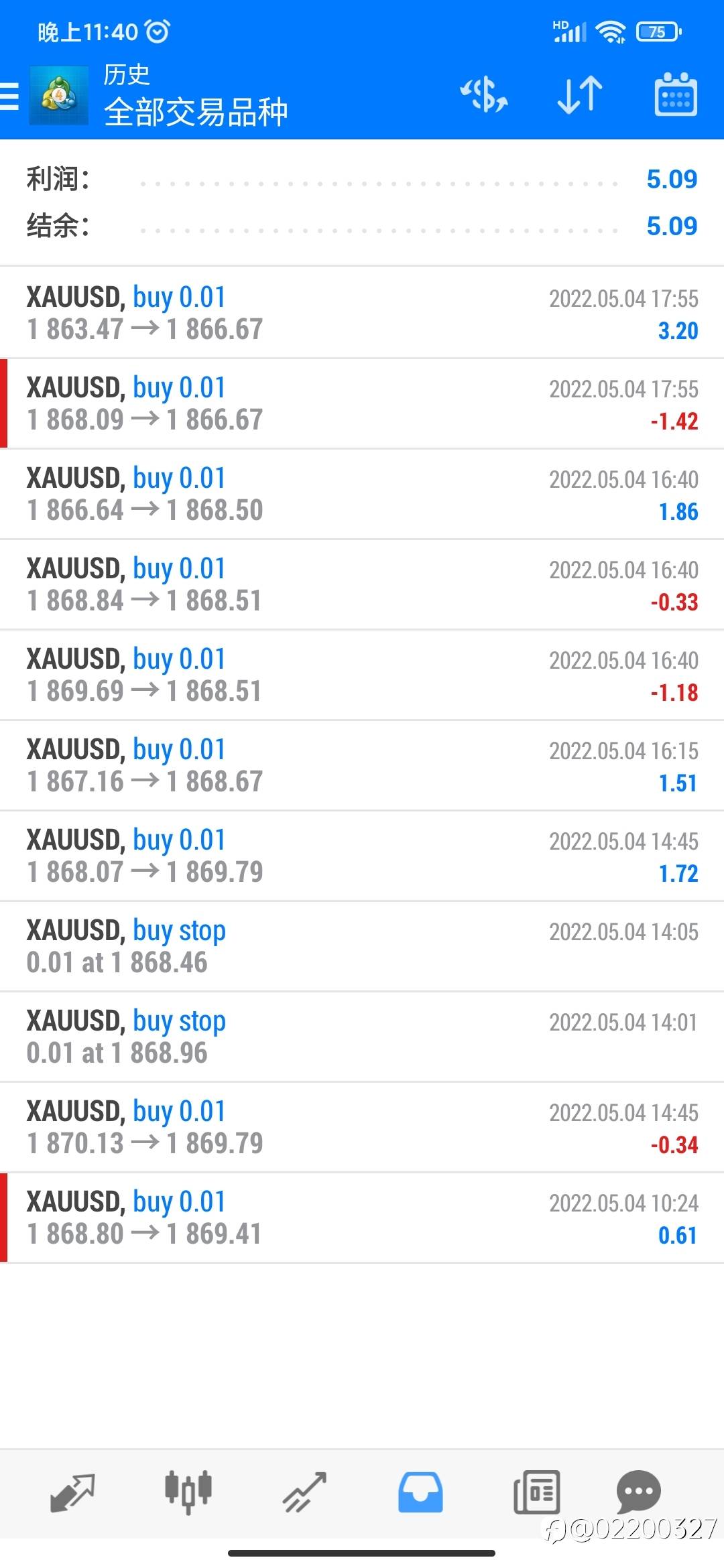Switch to the News tab
724x1568 pixels.
(x=536, y=1493)
